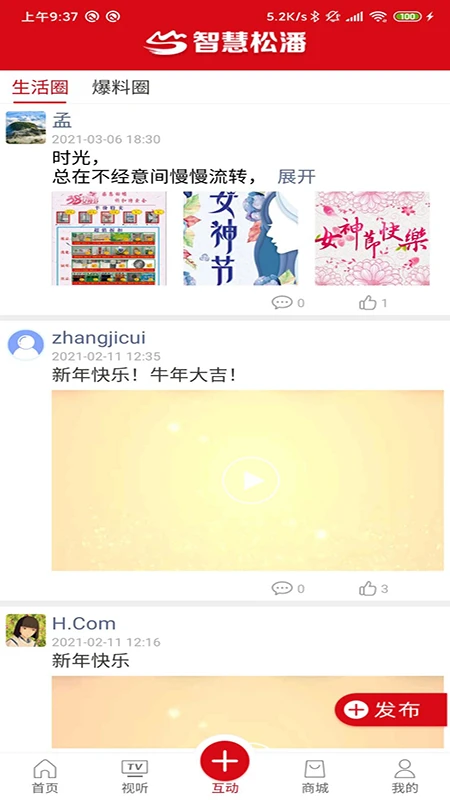Select the 生活圈 tab
This screenshot has height=800, width=450.
coord(40,88)
